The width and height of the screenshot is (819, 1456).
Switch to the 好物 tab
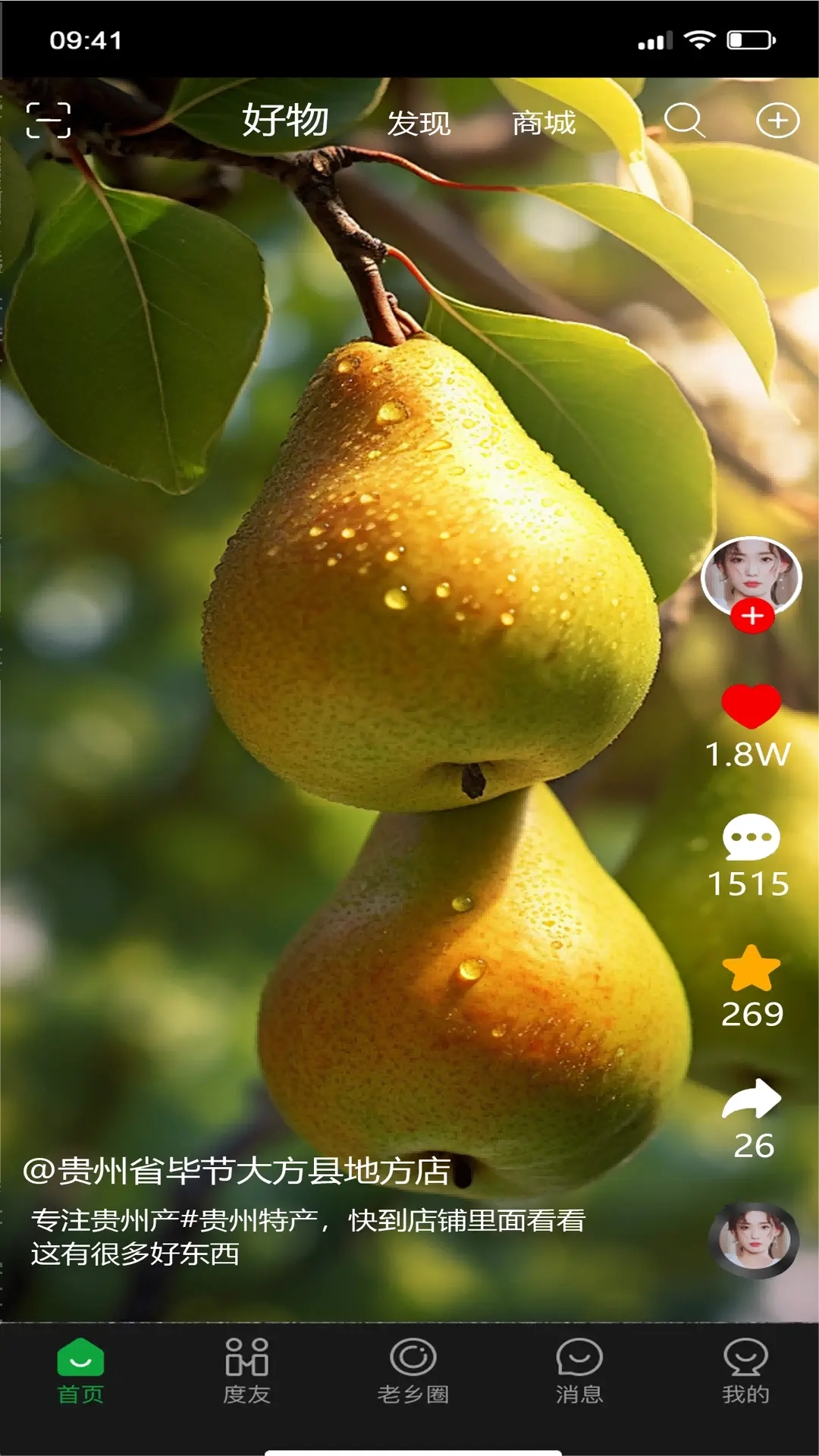285,121
